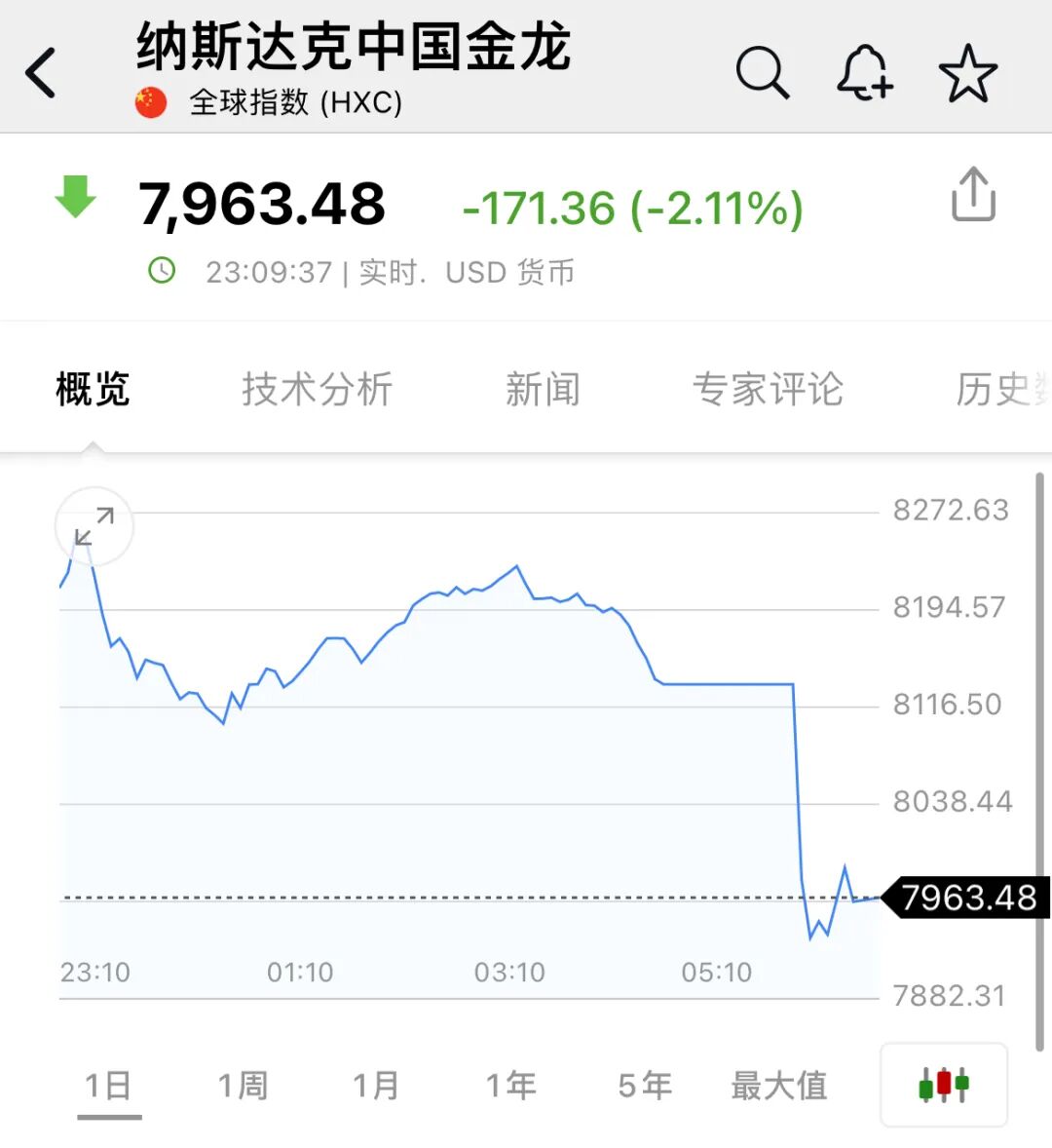1052x1148 pixels.
Task: Choose the 最大值 chart range
Action: [x=778, y=1086]
